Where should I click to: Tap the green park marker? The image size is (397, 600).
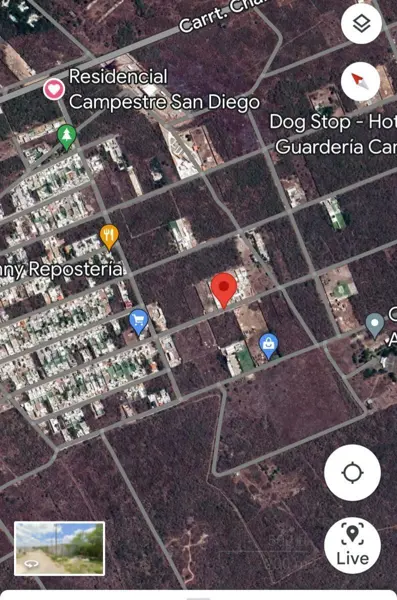point(67,137)
